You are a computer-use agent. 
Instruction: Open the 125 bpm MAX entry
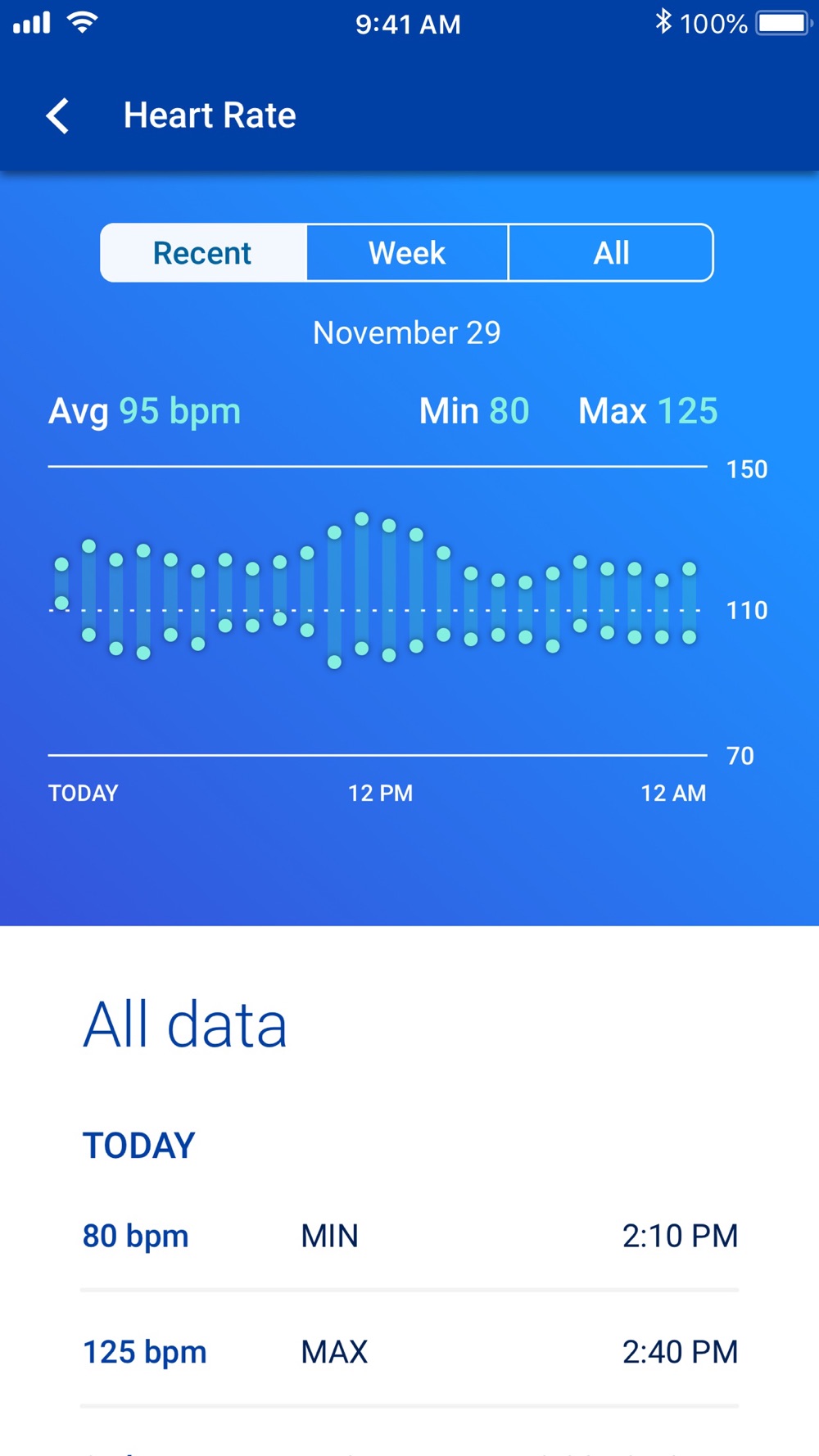tap(409, 1351)
